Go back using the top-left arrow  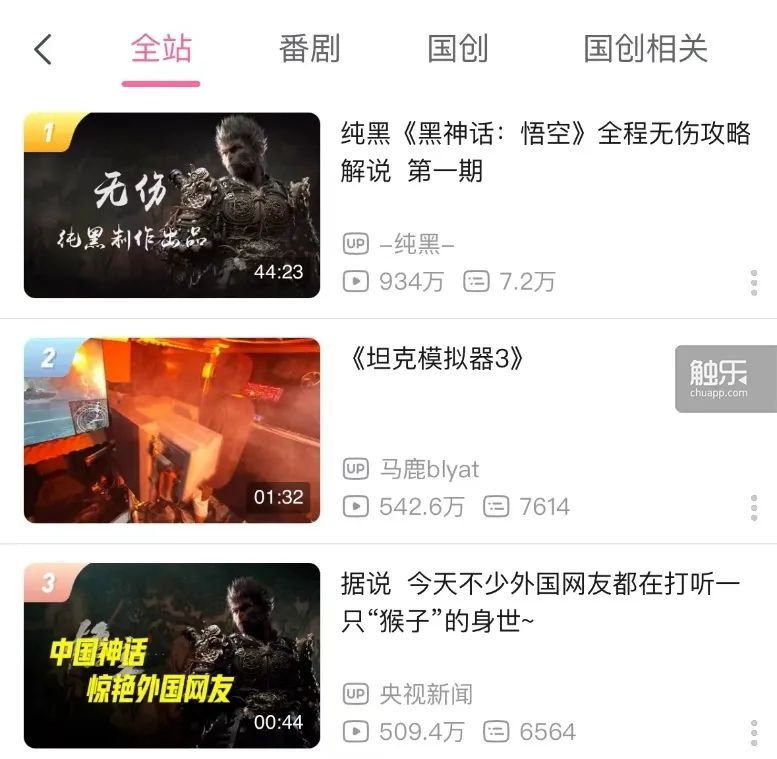click(x=43, y=49)
